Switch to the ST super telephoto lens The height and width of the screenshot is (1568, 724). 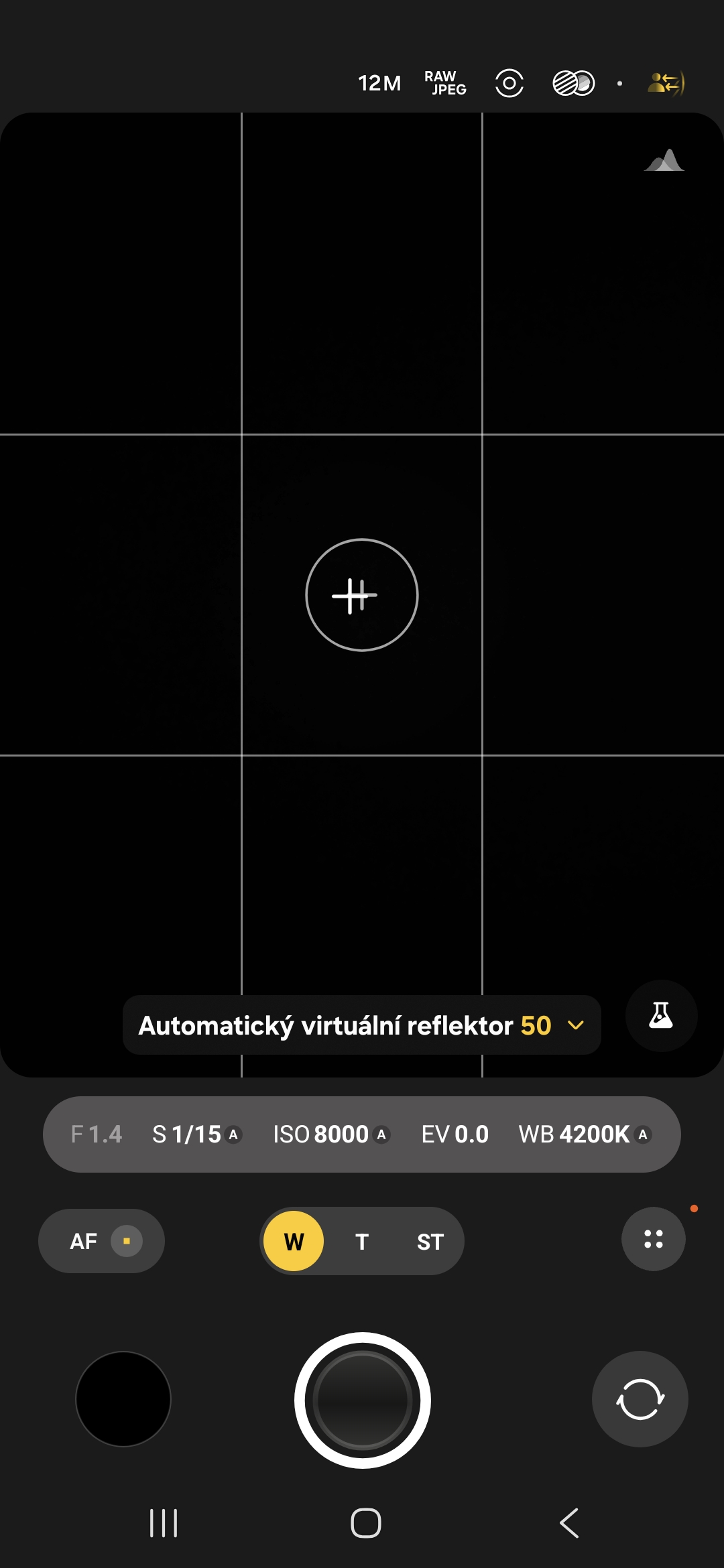point(430,1241)
